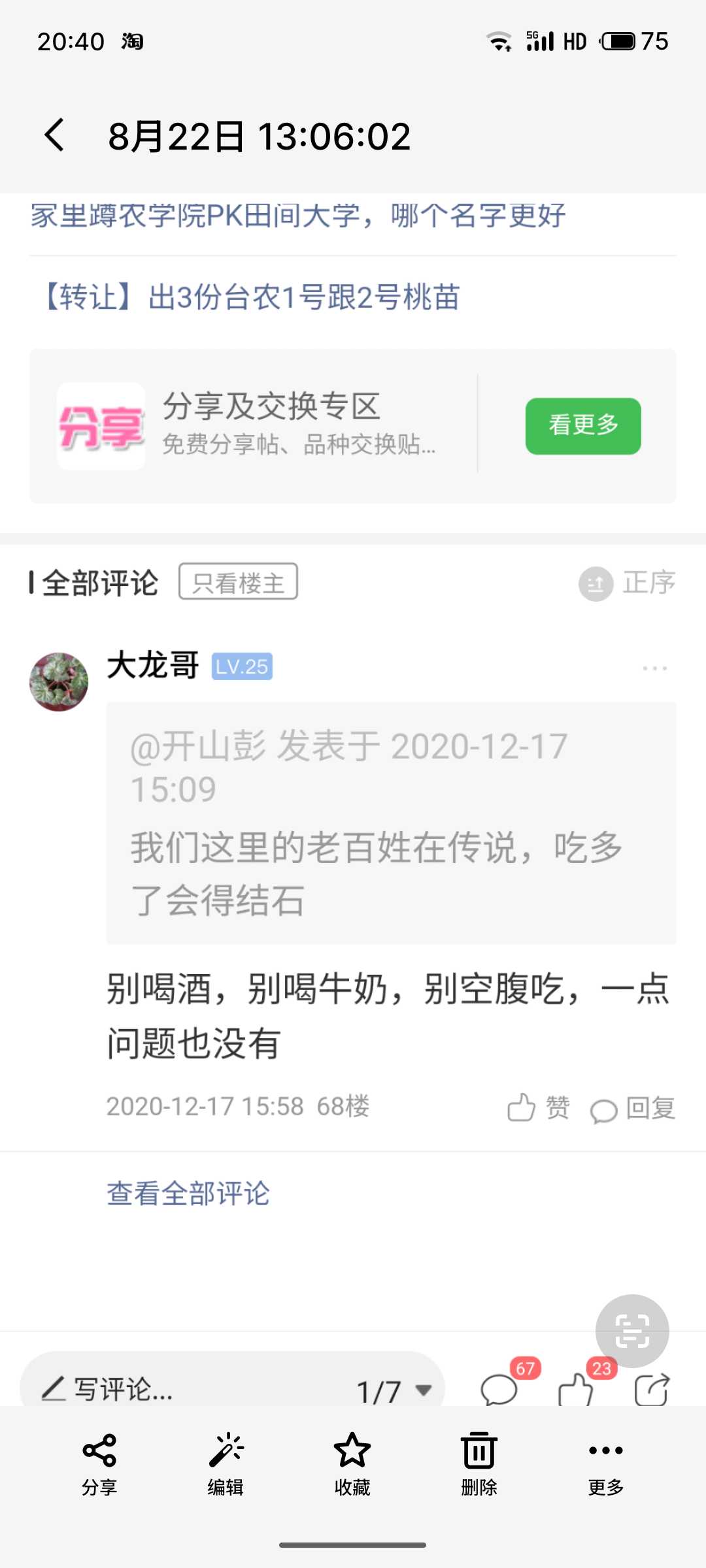Open the 【转让】出3份台农1号 post link
This screenshot has width=706, height=1568.
tap(250, 297)
